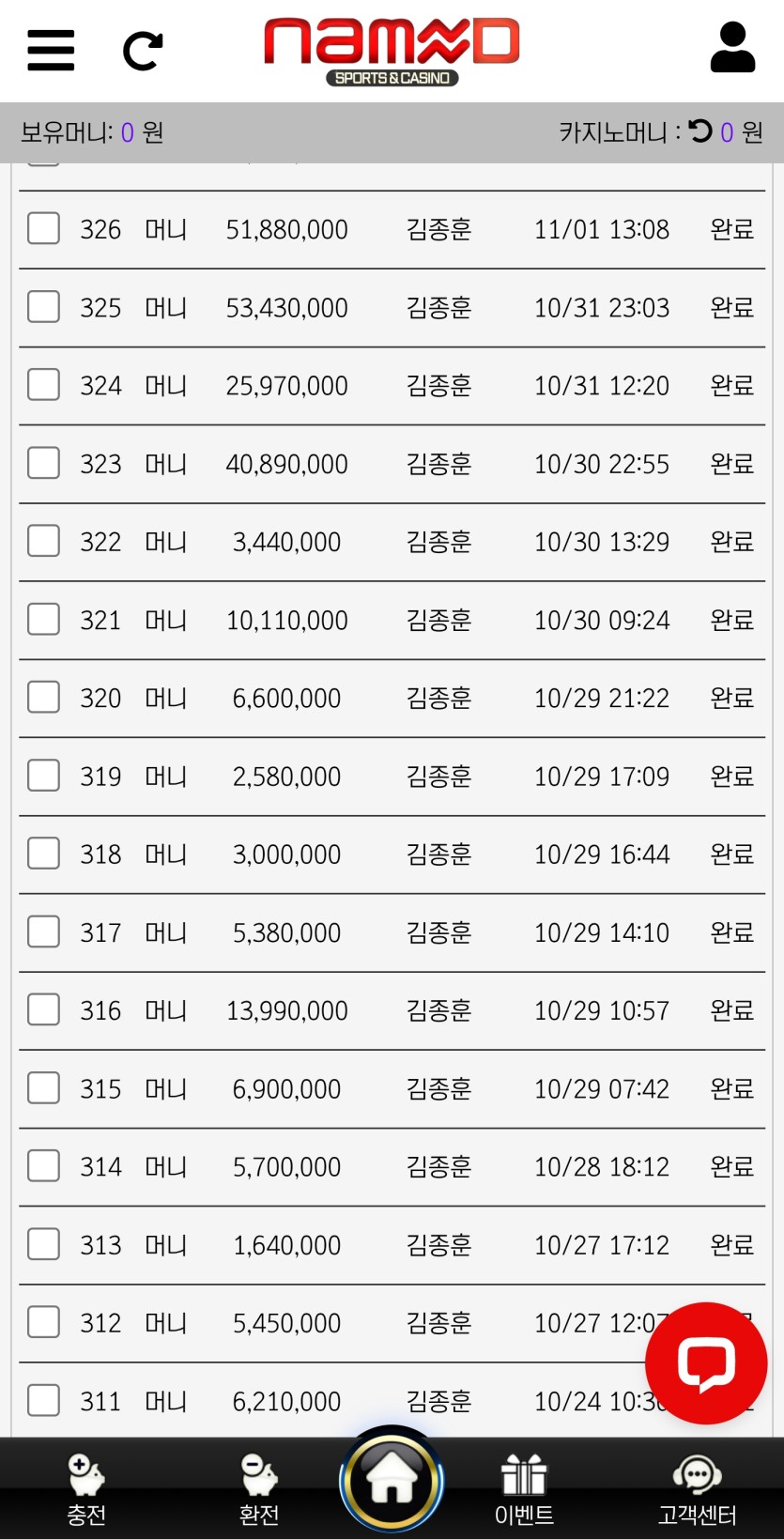This screenshot has width=784, height=1539.
Task: Return to home via center button
Action: [x=392, y=1481]
